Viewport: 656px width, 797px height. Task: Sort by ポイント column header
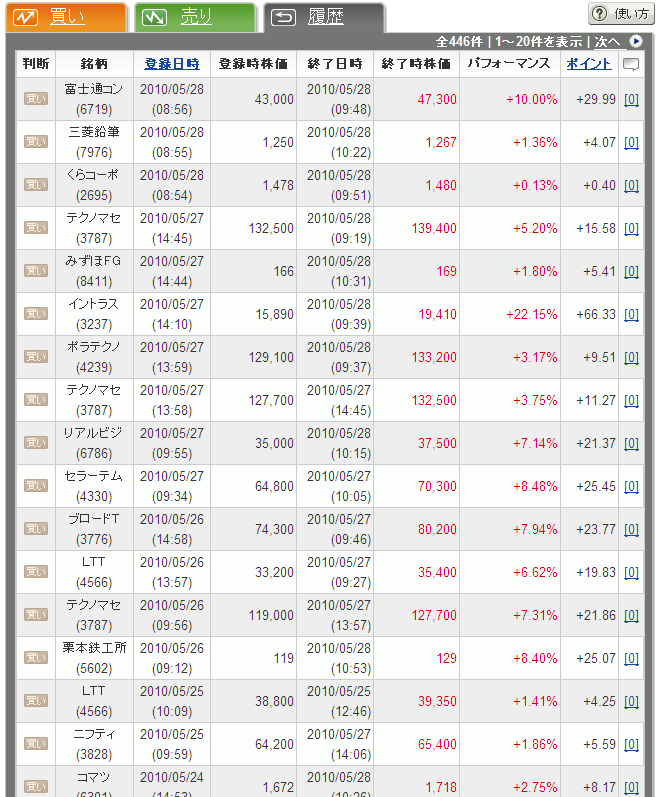[x=589, y=63]
